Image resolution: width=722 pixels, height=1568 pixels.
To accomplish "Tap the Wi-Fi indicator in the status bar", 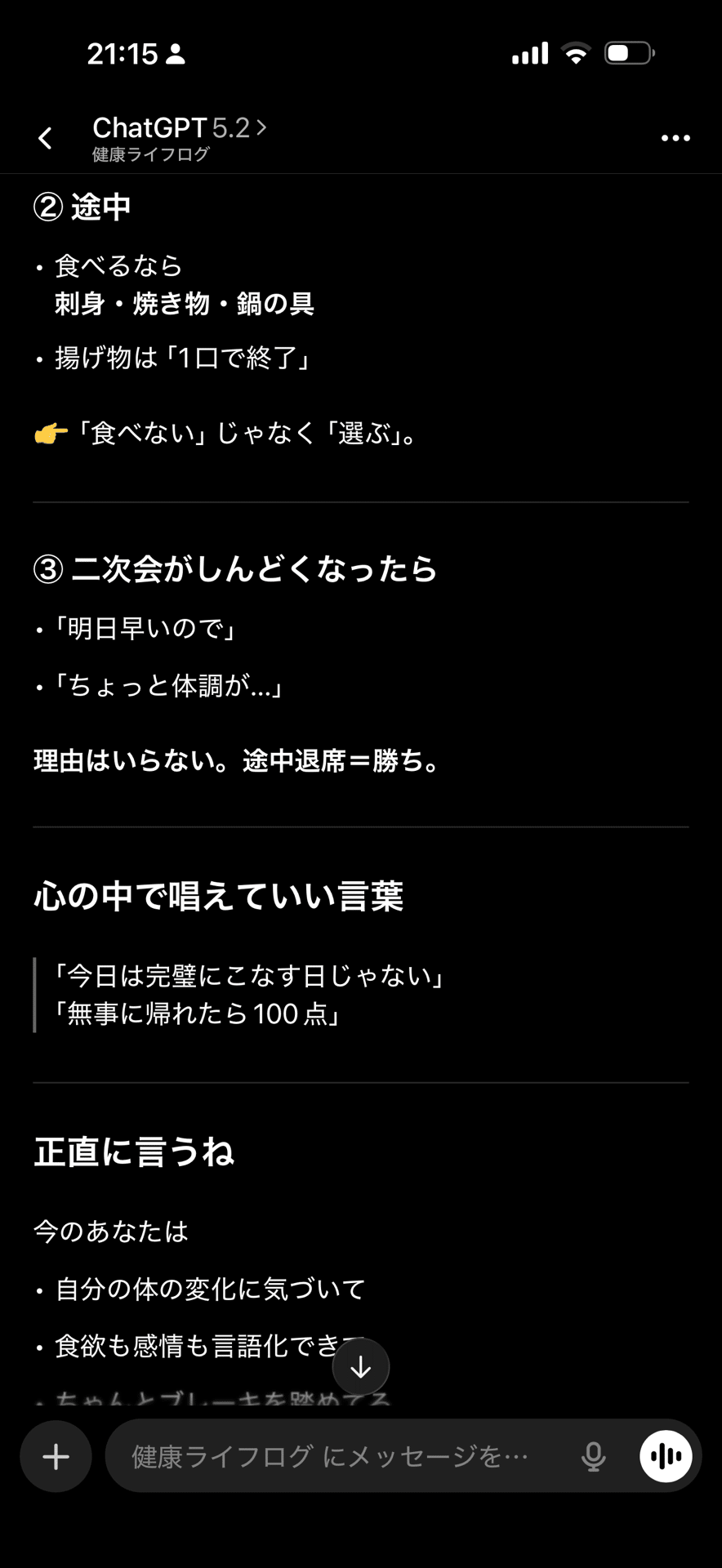I will [574, 51].
